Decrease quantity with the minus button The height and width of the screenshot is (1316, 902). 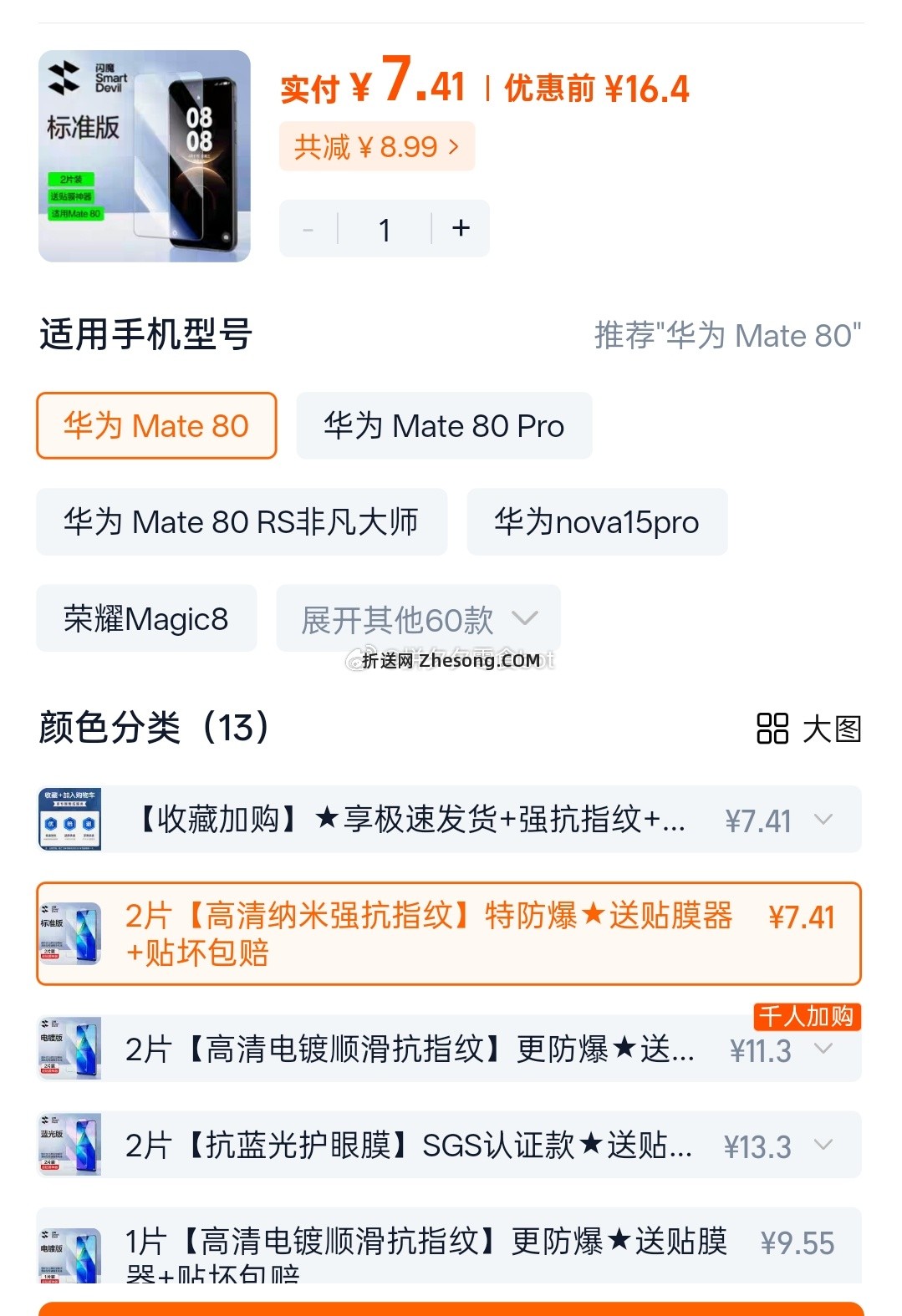pyautogui.click(x=308, y=227)
